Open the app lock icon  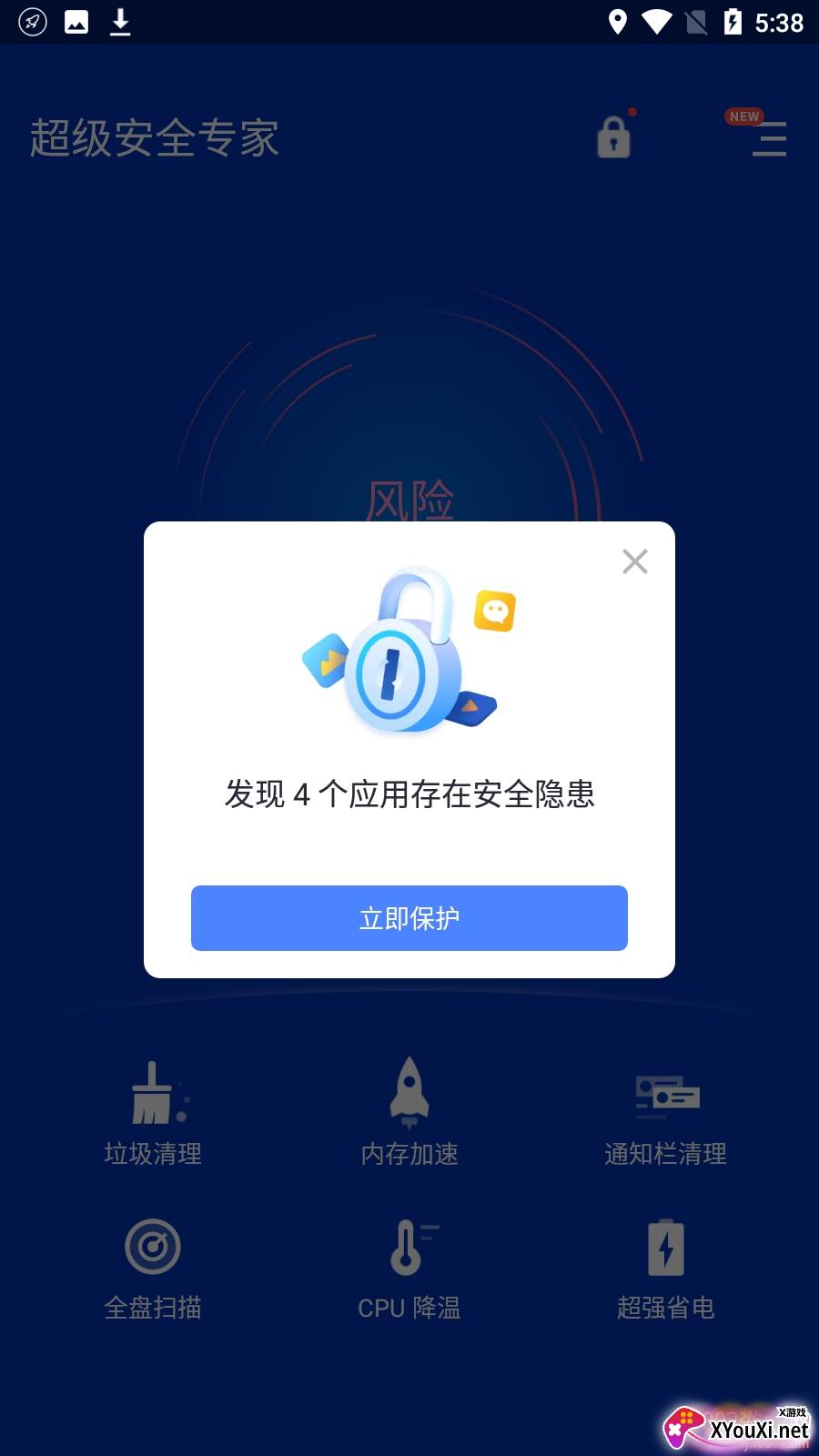(x=613, y=137)
